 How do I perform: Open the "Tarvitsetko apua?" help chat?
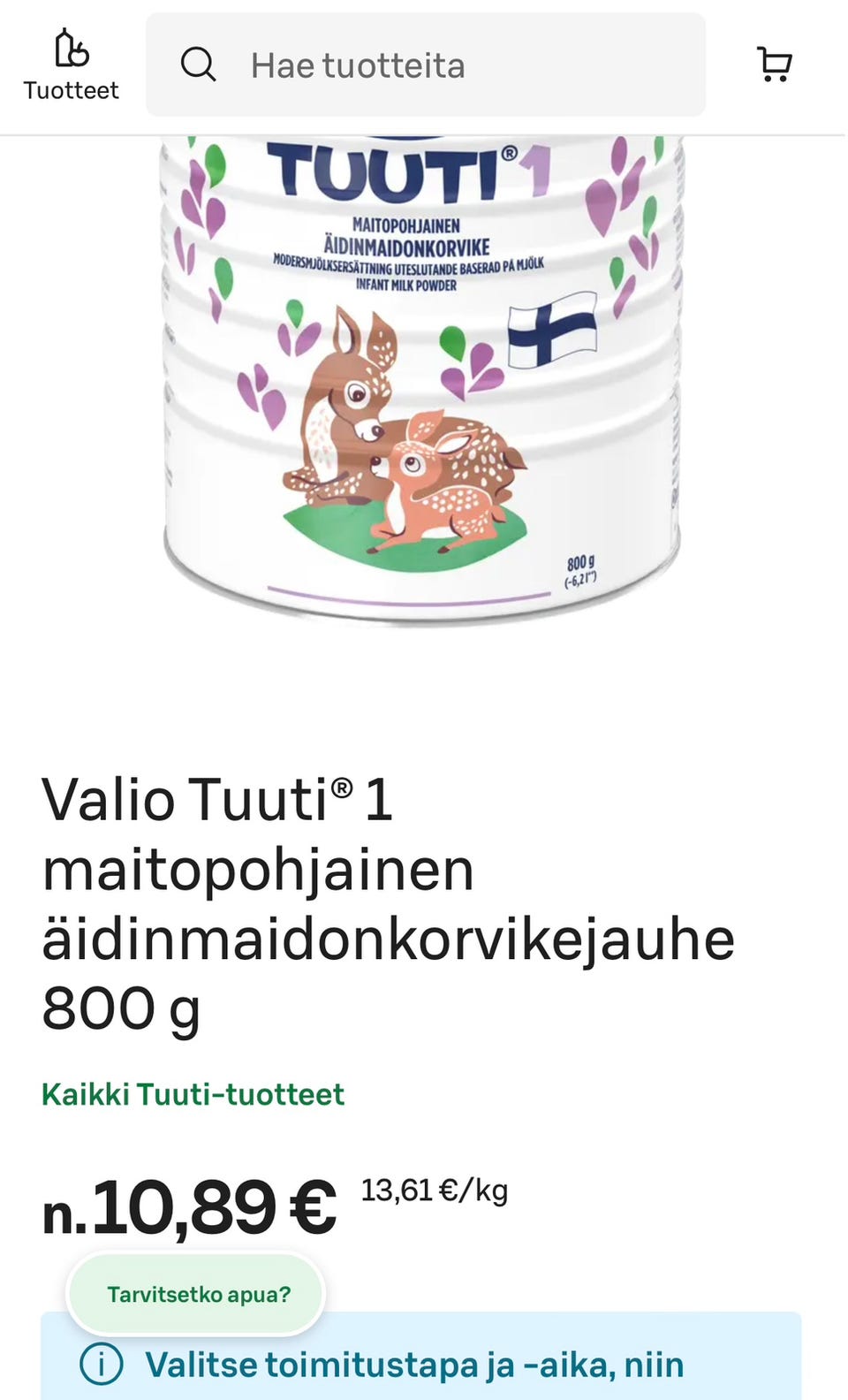click(196, 1293)
